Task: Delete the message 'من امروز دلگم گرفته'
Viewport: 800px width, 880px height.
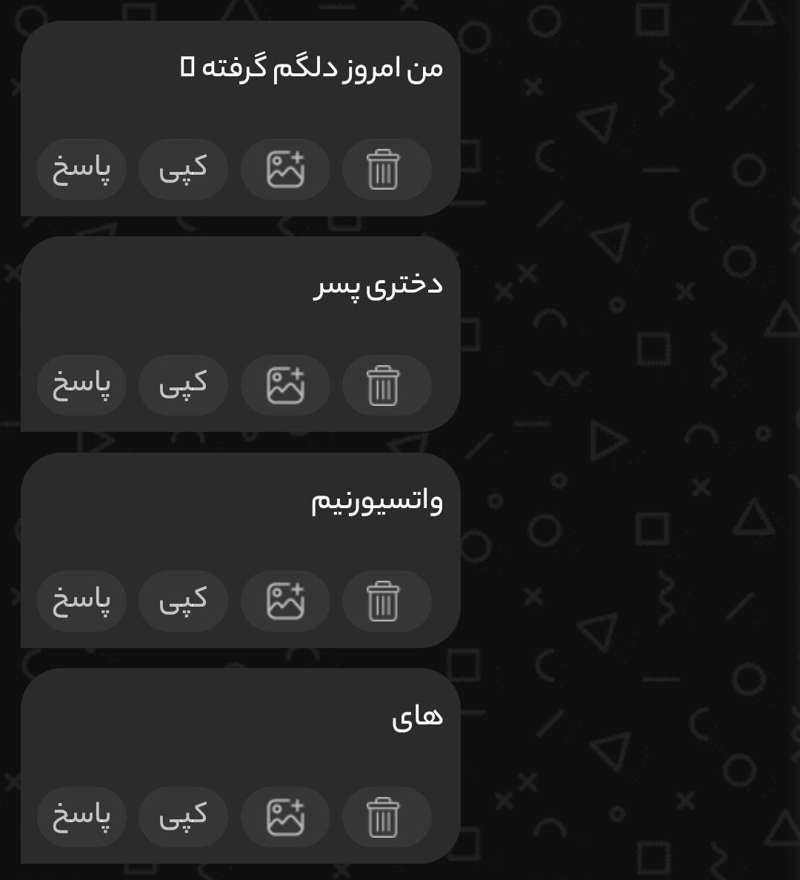Action: point(384,169)
